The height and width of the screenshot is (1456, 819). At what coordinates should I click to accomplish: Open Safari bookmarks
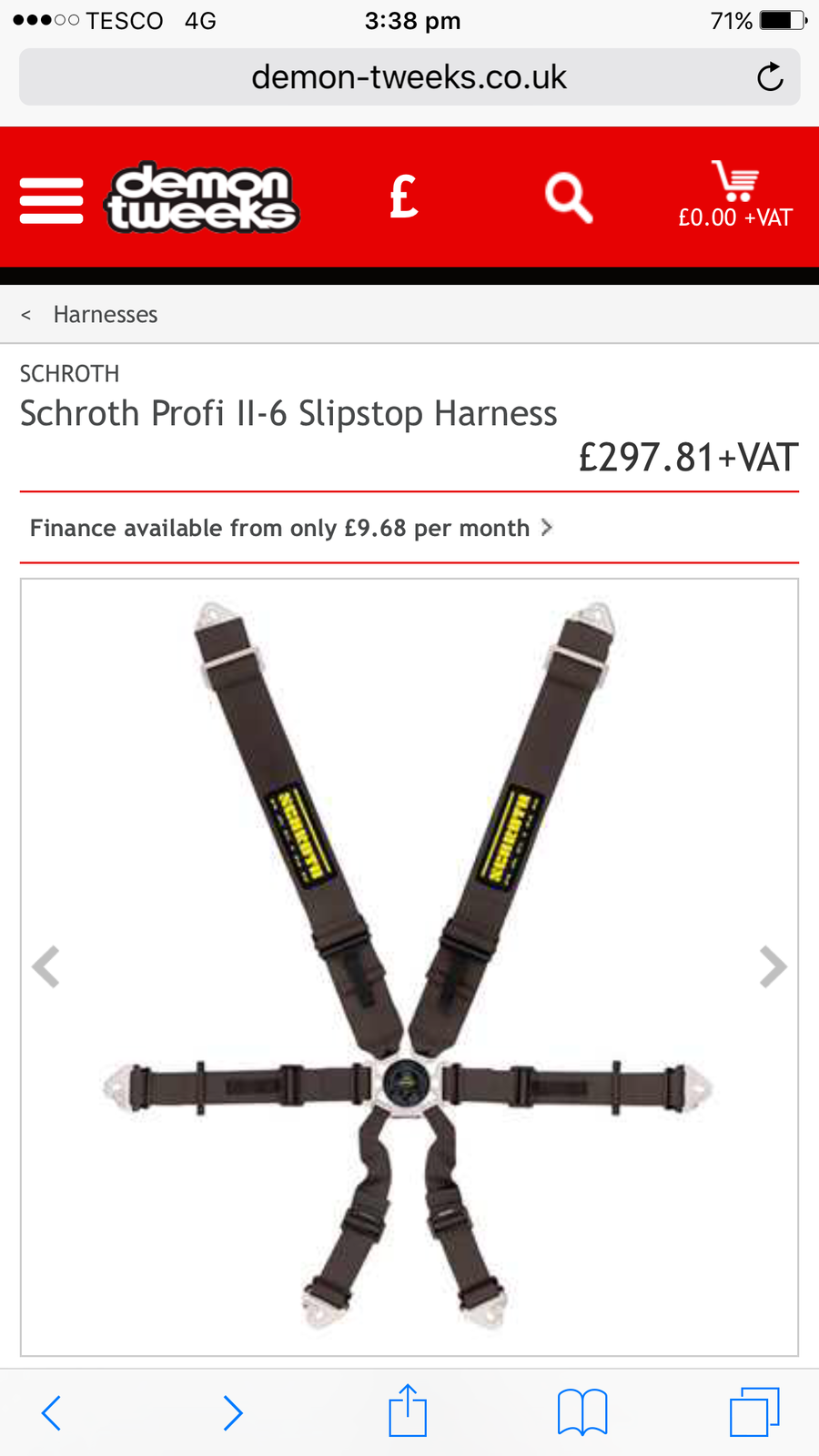[x=582, y=1412]
